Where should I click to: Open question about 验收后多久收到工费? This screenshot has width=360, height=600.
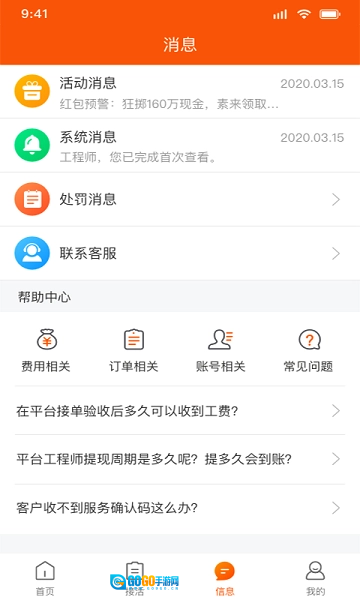point(180,411)
